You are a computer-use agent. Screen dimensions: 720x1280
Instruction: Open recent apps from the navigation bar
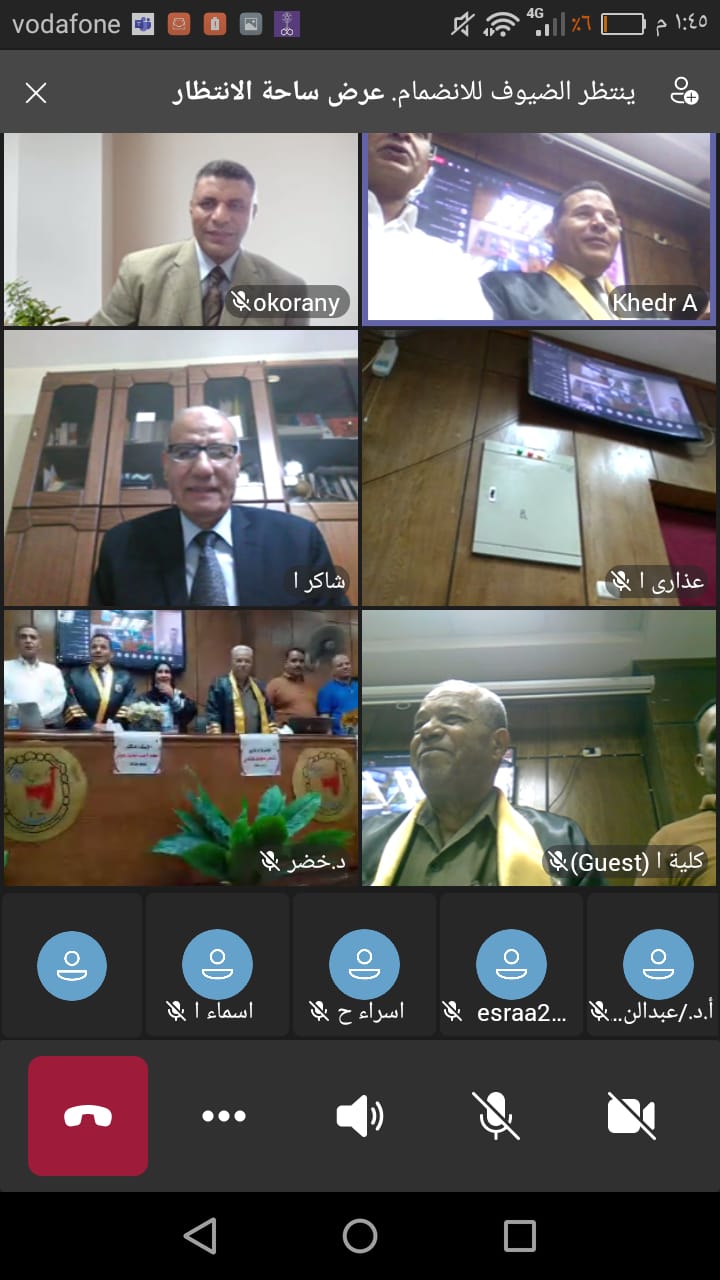(x=520, y=1236)
